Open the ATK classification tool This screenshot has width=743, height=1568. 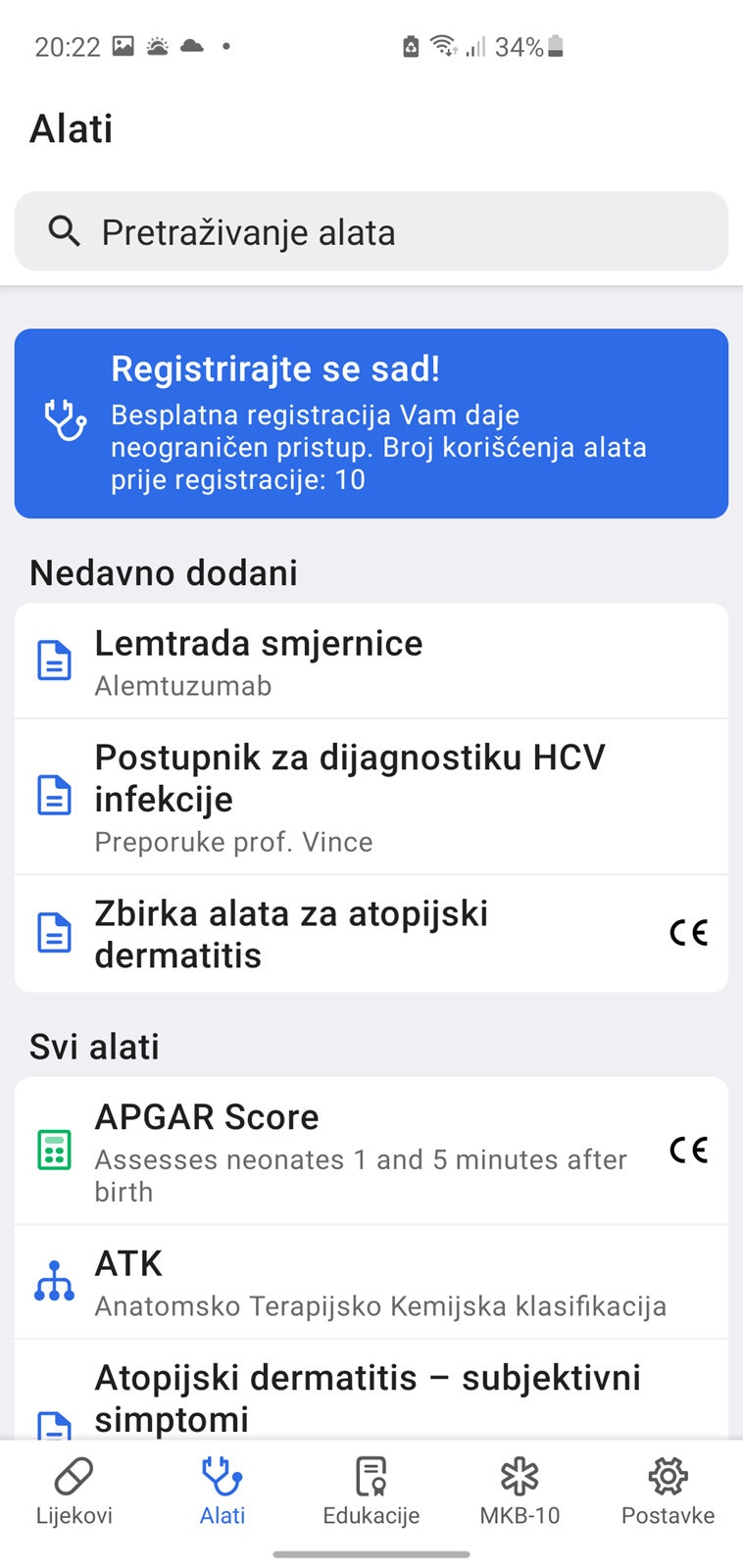pyautogui.click(x=371, y=1282)
